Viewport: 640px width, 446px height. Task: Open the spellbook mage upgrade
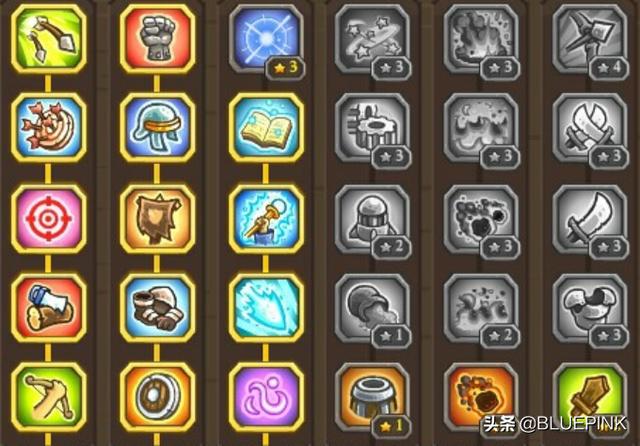pos(265,127)
